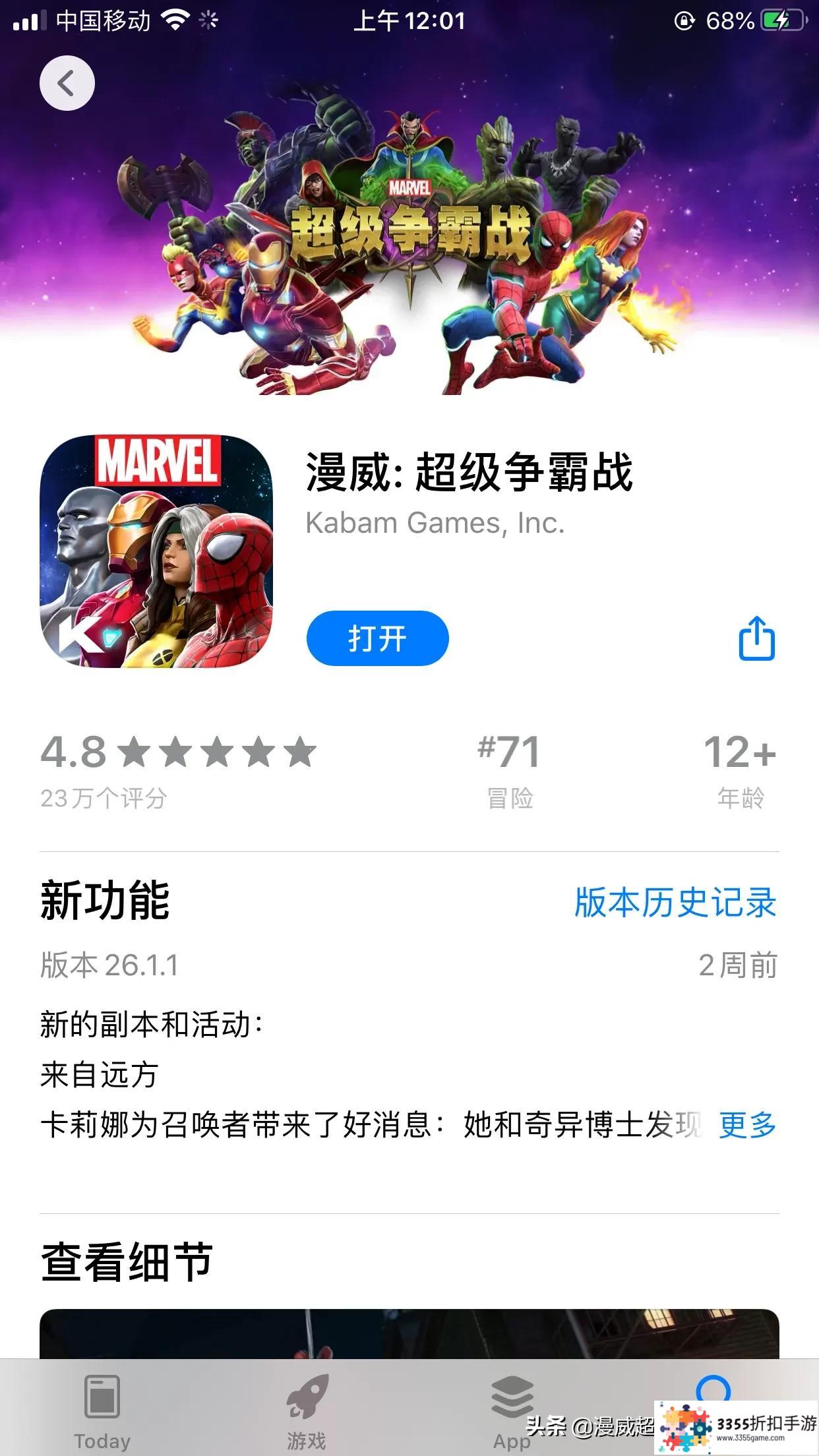Tap the 打开 button to open the game

[377, 638]
